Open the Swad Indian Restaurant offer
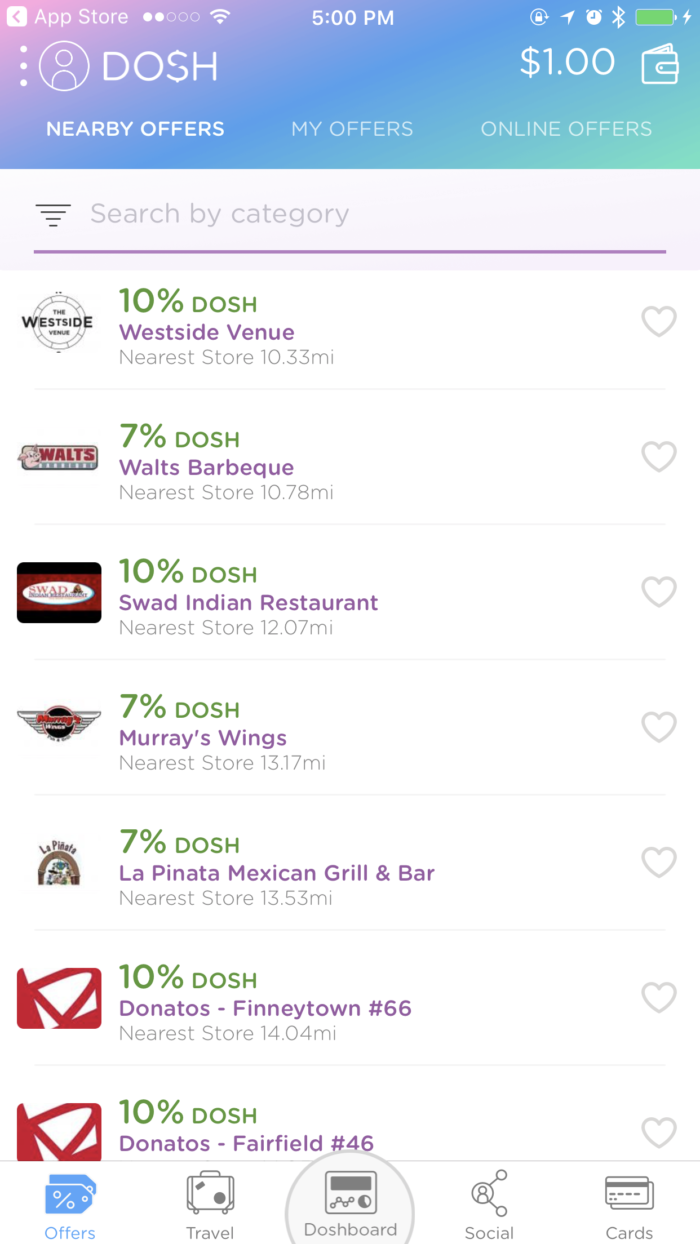This screenshot has width=700, height=1244. tap(350, 593)
